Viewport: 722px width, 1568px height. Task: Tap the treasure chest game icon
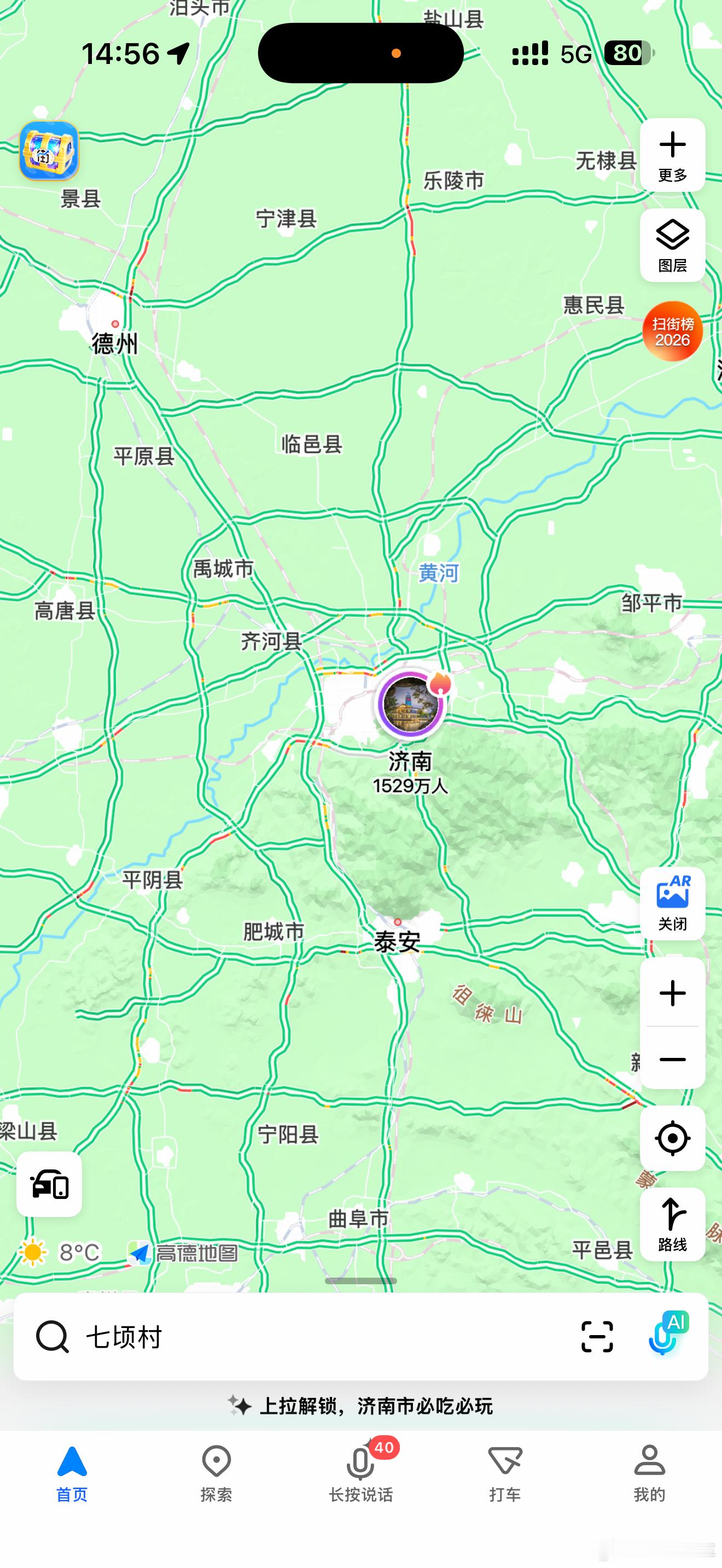(x=49, y=151)
